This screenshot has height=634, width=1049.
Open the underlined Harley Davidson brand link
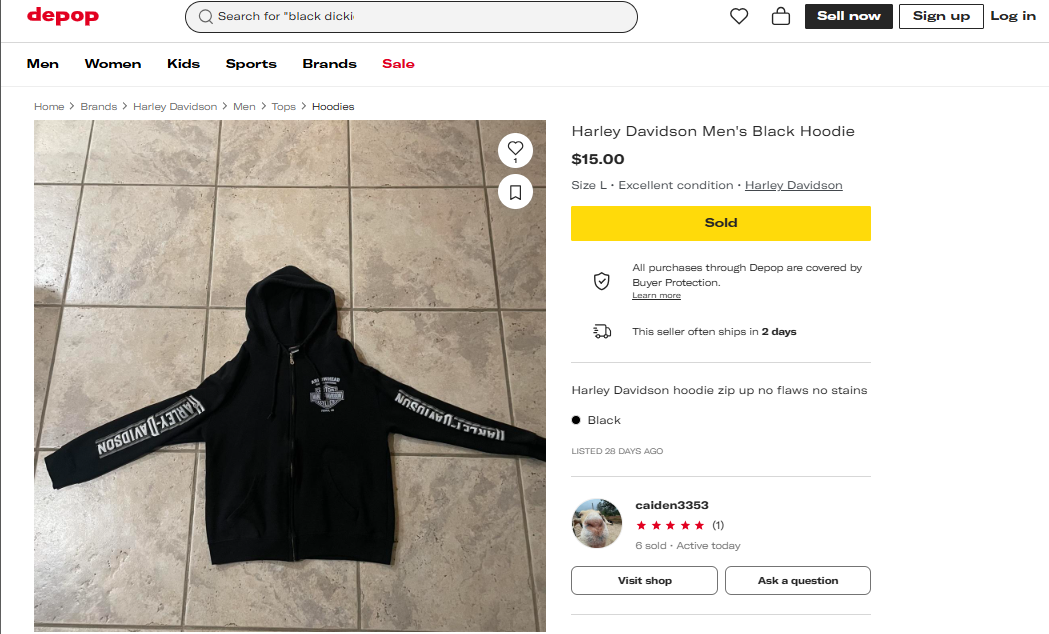point(793,186)
